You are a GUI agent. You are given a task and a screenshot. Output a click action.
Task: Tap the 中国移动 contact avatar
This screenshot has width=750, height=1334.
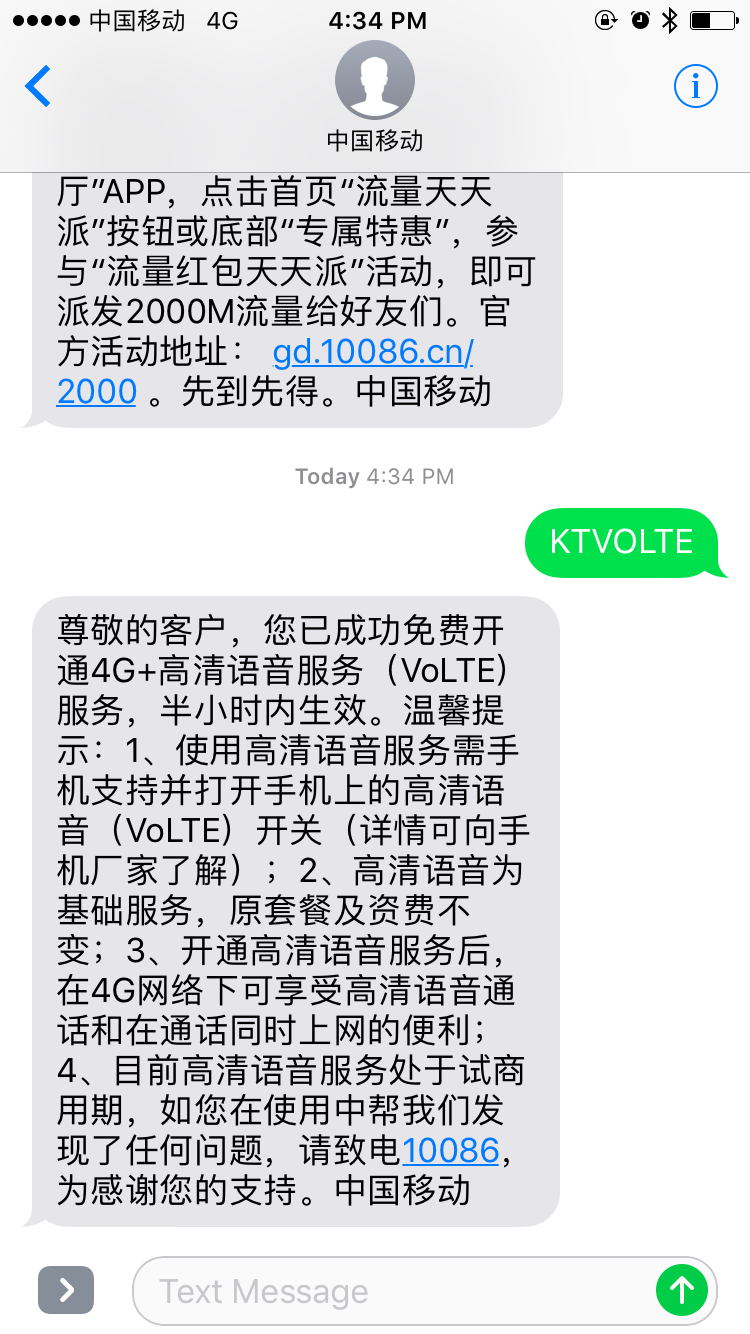(x=375, y=81)
